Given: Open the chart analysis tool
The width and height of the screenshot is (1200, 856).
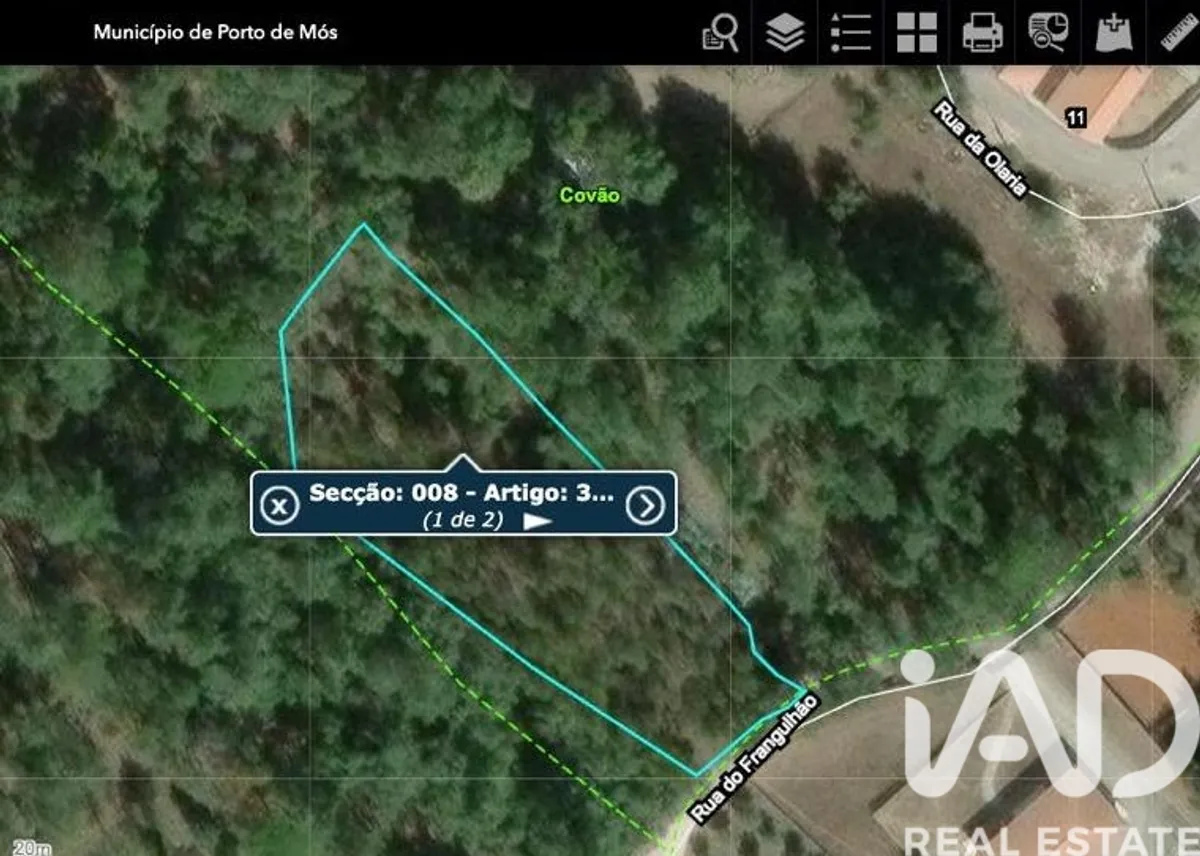Looking at the screenshot, I should (1048, 33).
